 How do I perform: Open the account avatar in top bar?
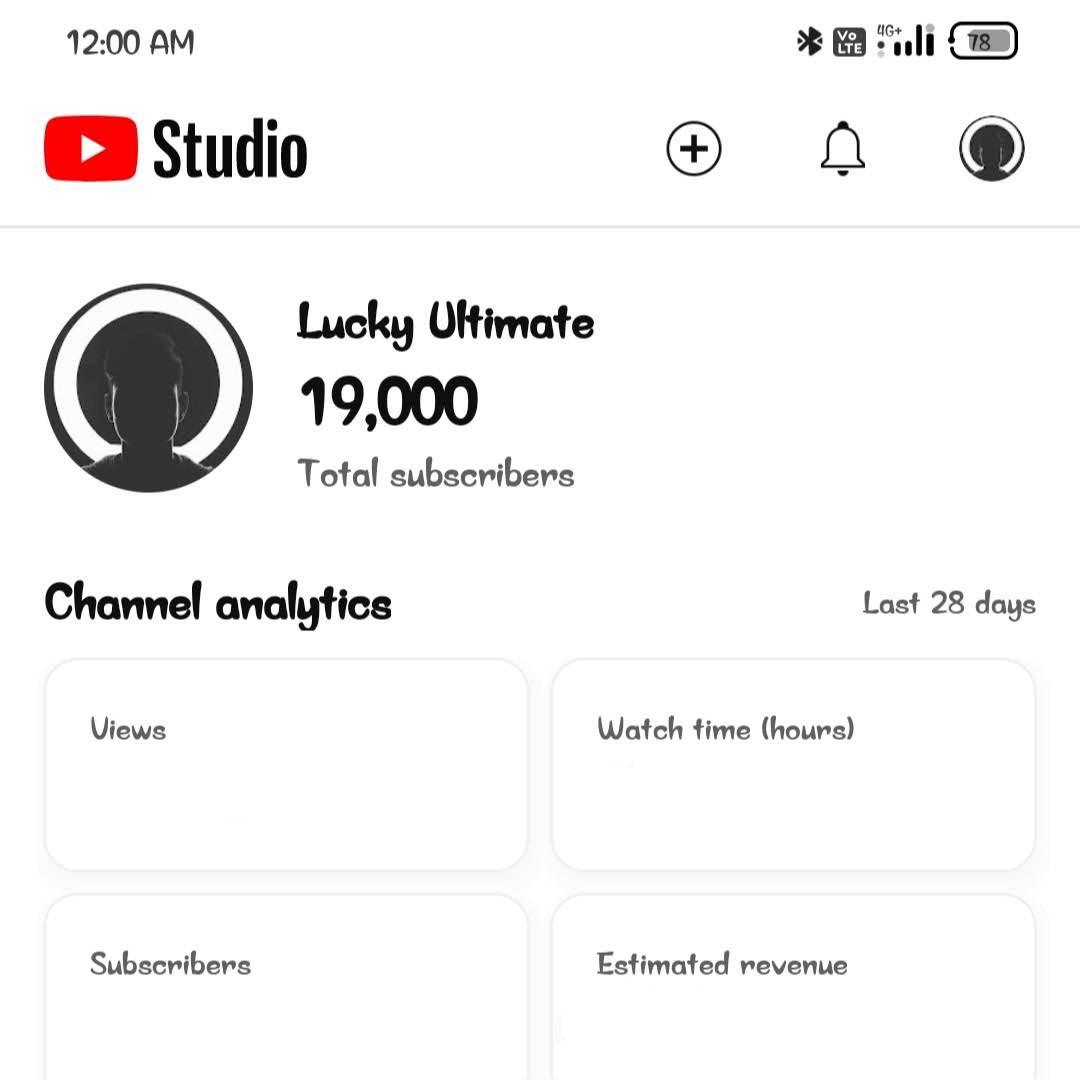pyautogui.click(x=991, y=149)
